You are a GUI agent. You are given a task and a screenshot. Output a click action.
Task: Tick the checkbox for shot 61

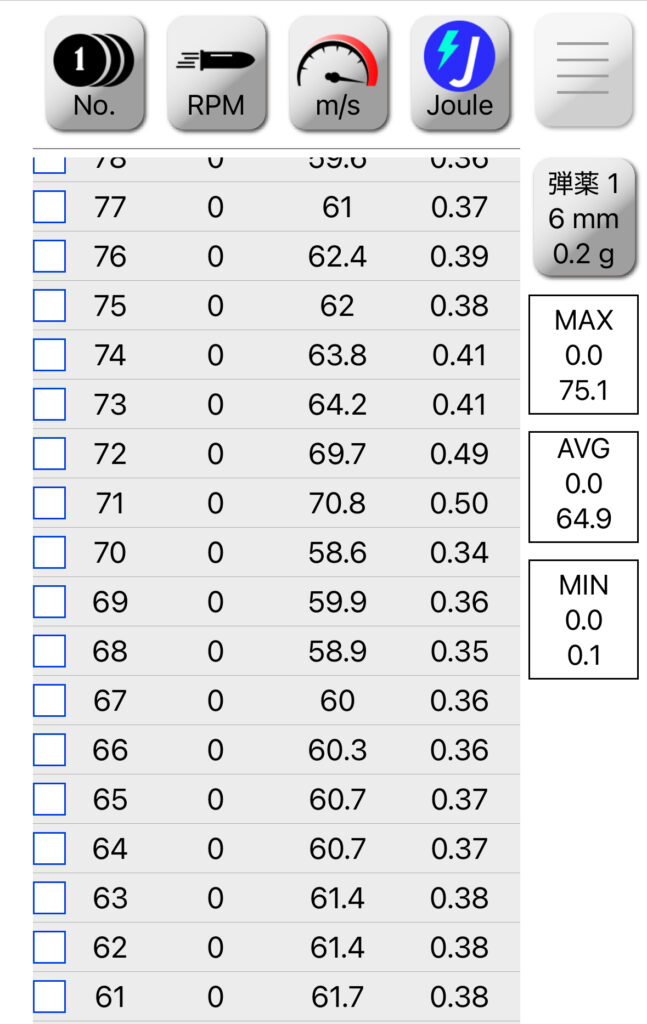(50, 996)
